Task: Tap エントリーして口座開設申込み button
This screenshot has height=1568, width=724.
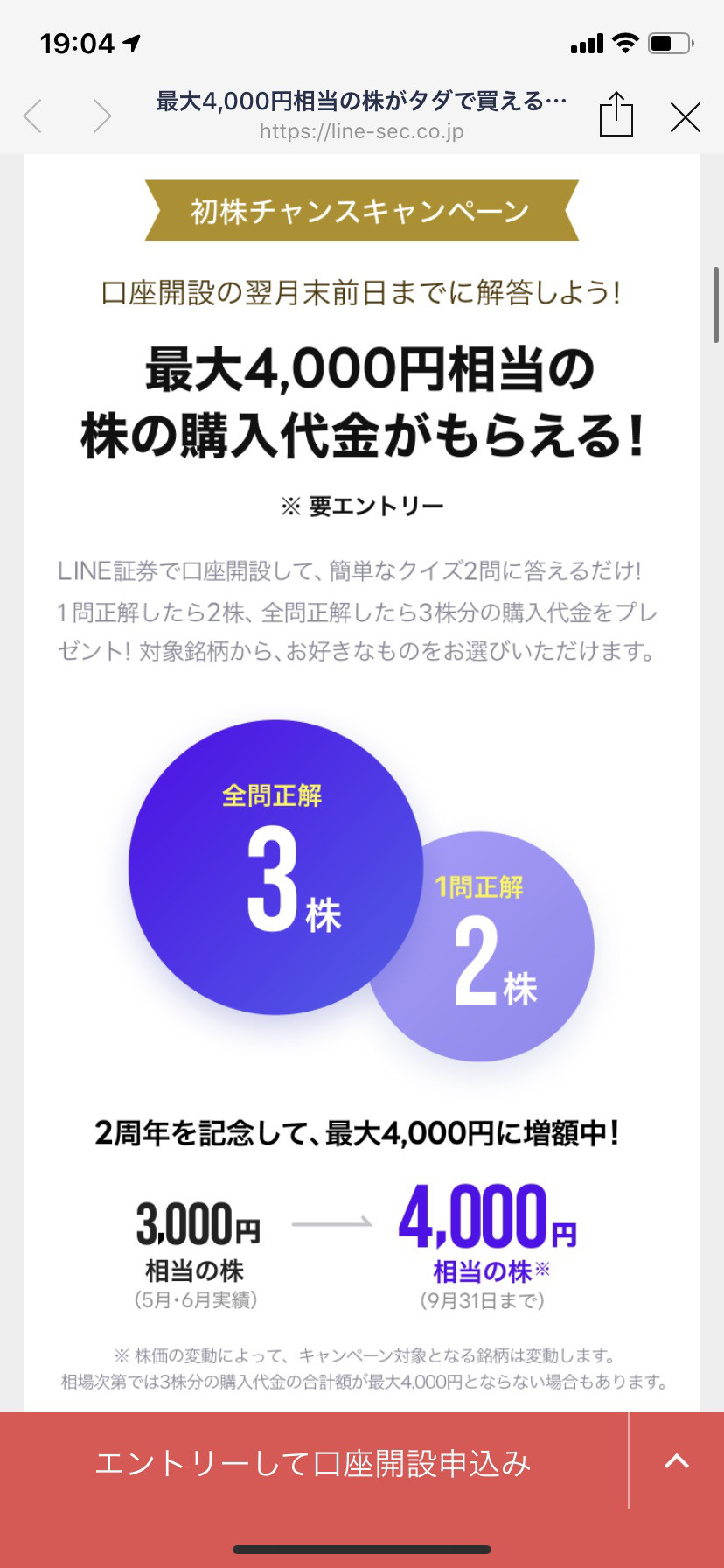Action: 313,1463
